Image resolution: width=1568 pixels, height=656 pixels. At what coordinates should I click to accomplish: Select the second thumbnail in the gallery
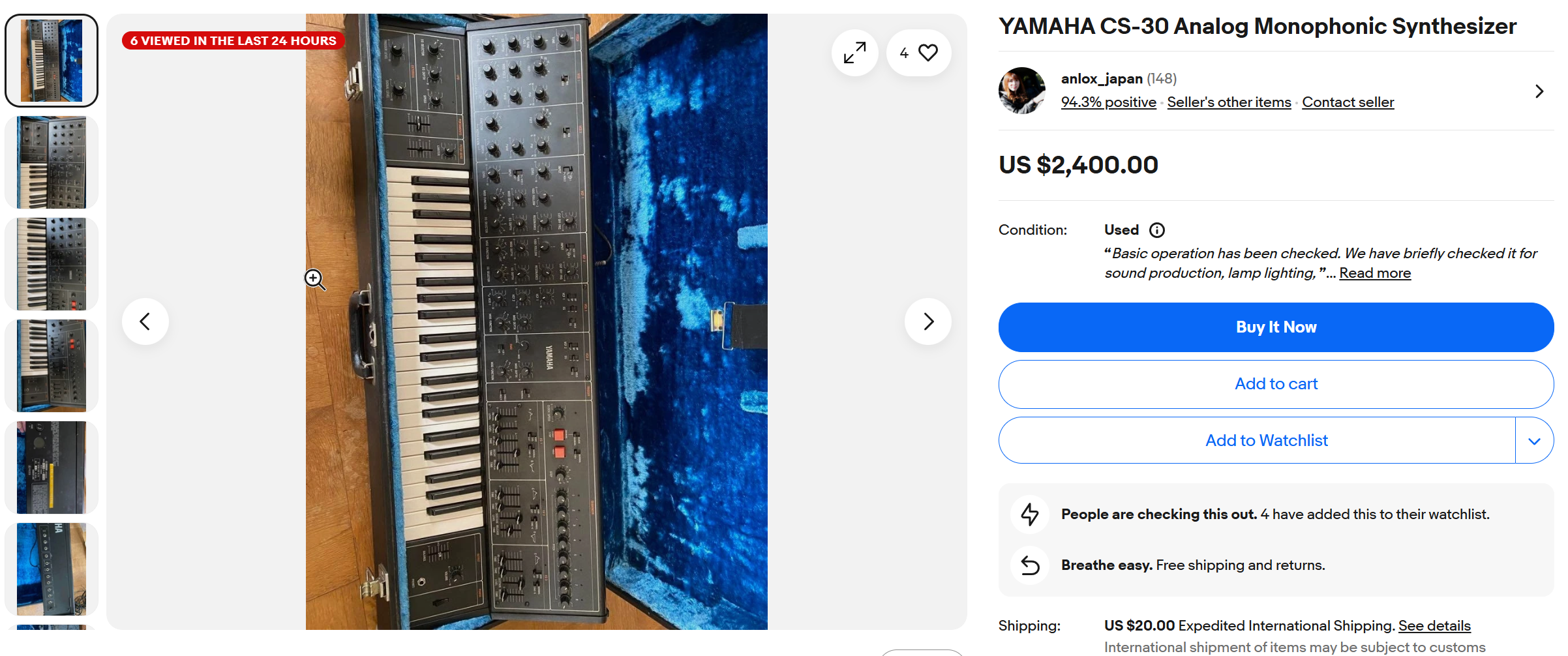point(52,162)
